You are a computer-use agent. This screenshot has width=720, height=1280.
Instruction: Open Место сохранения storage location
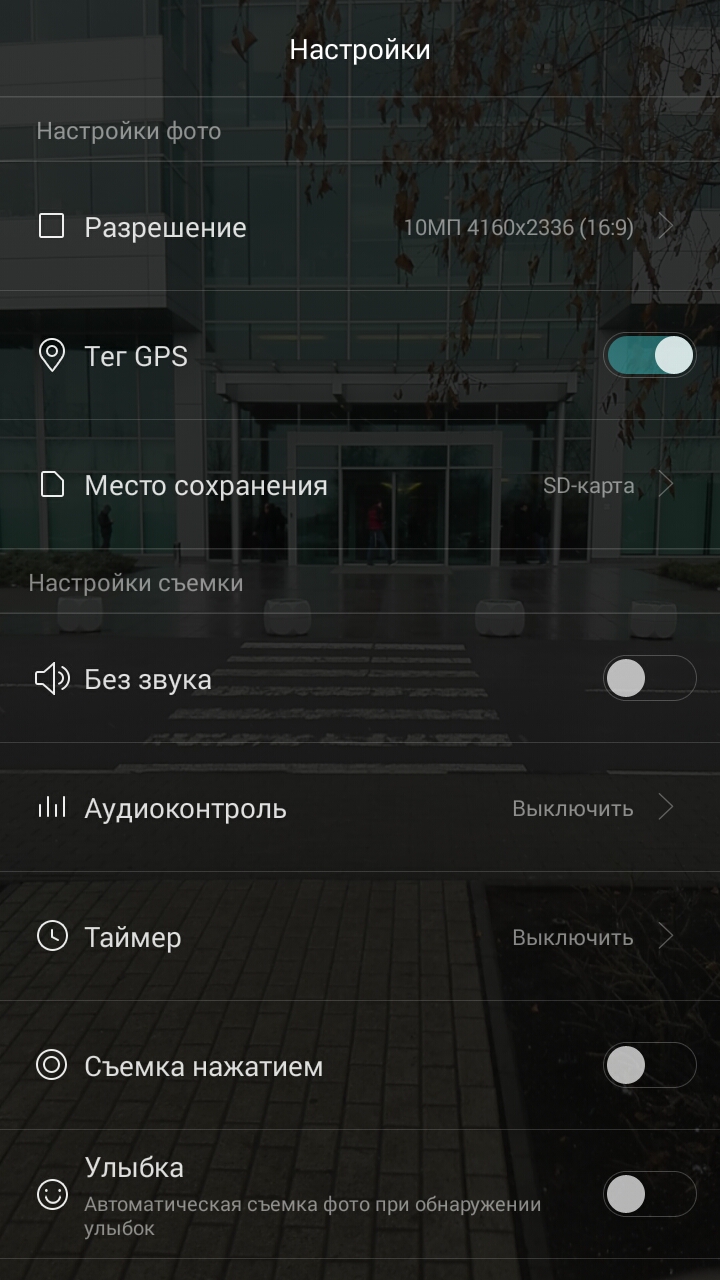coord(360,485)
